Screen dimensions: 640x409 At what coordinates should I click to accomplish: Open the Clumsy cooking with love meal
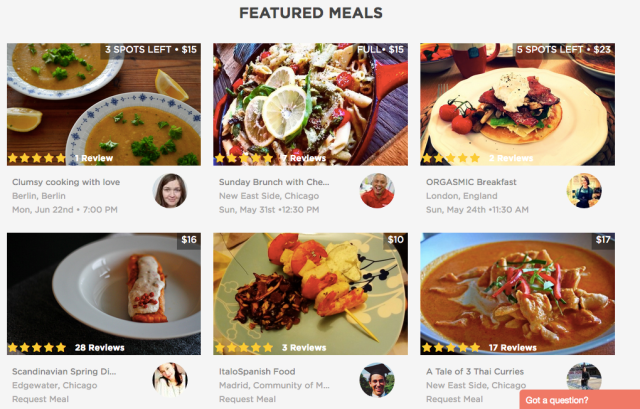(x=66, y=182)
